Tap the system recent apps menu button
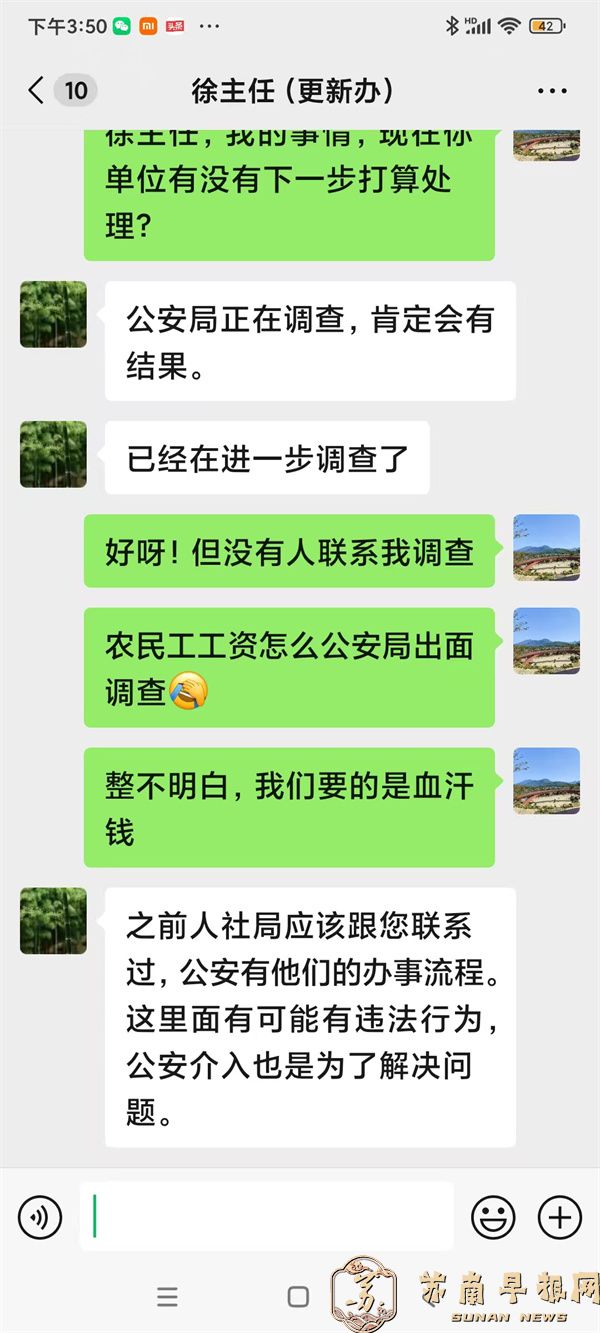 pyautogui.click(x=168, y=1297)
